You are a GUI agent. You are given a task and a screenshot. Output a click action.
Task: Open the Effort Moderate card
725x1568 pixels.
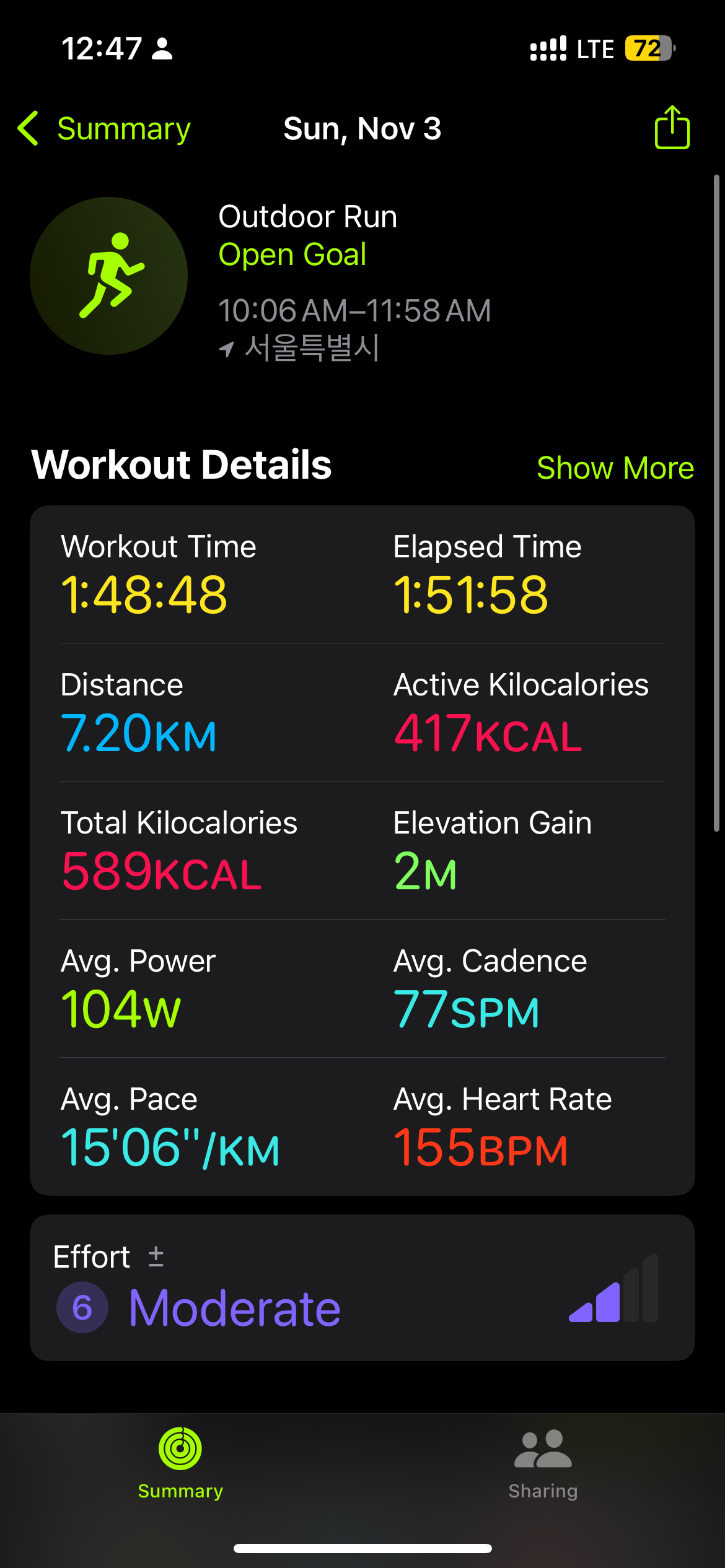tap(362, 1287)
